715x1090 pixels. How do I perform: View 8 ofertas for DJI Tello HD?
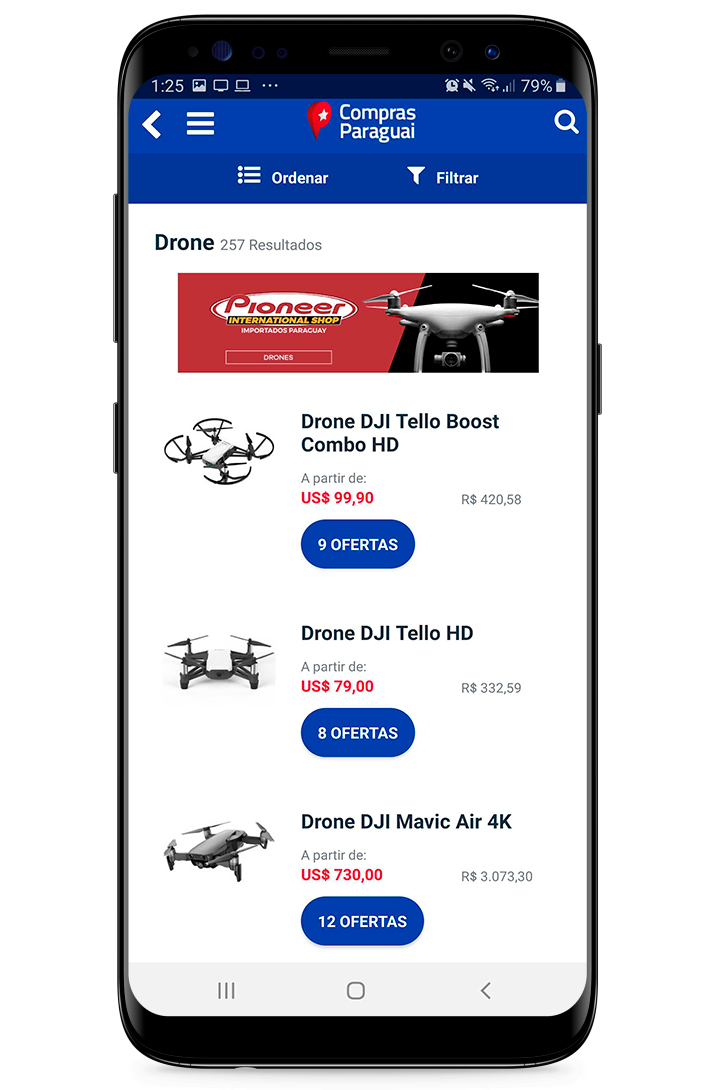click(358, 733)
